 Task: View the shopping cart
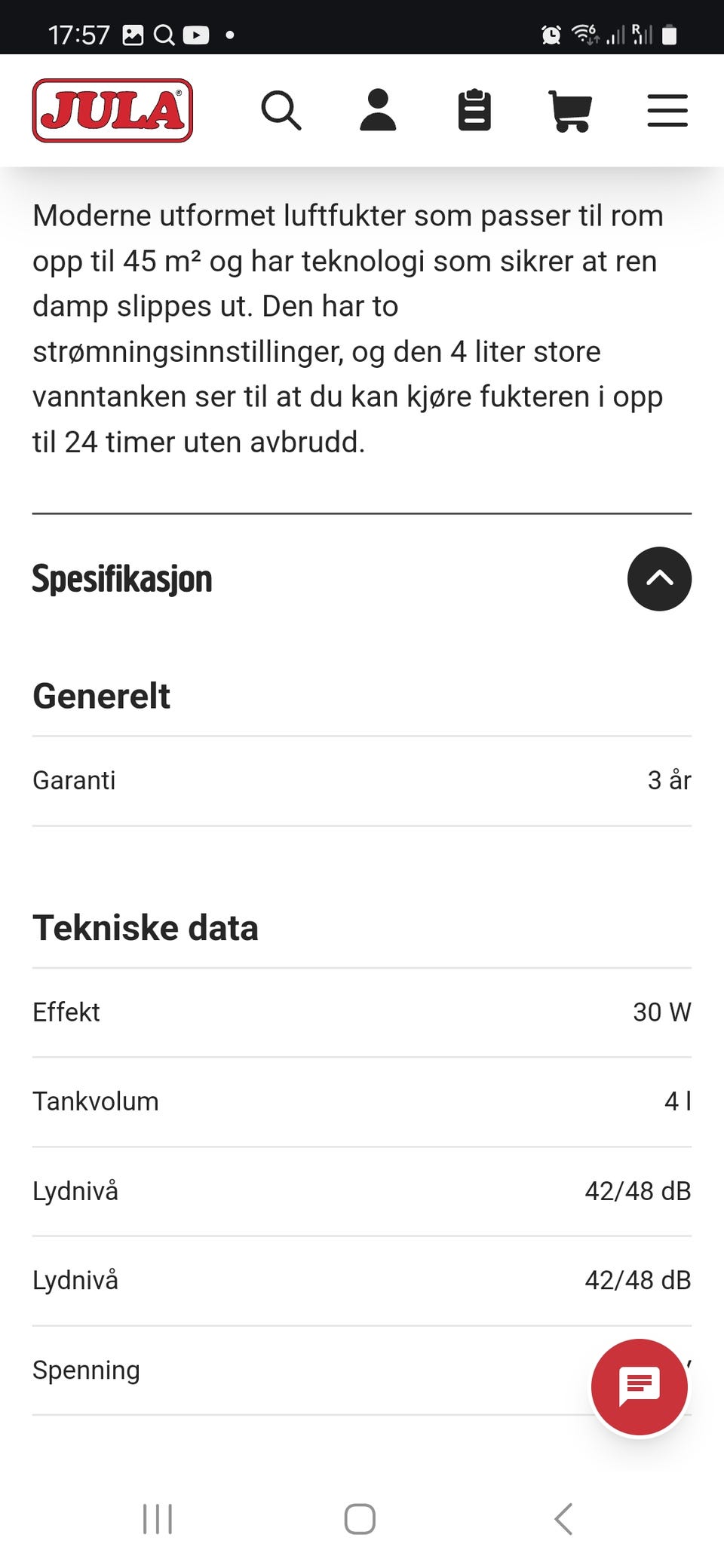coord(570,111)
